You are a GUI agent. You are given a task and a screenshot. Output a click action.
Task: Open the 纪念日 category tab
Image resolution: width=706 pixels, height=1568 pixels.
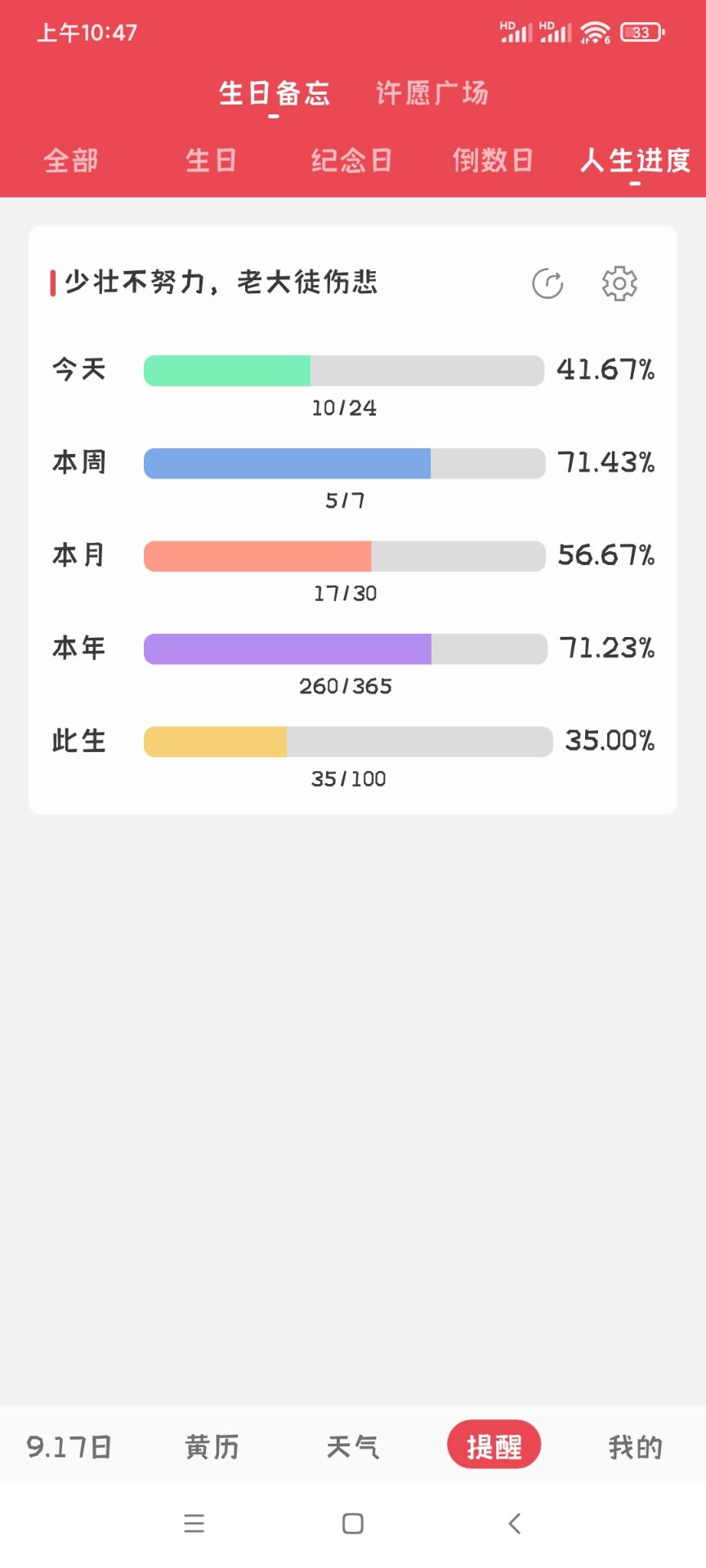tap(352, 160)
